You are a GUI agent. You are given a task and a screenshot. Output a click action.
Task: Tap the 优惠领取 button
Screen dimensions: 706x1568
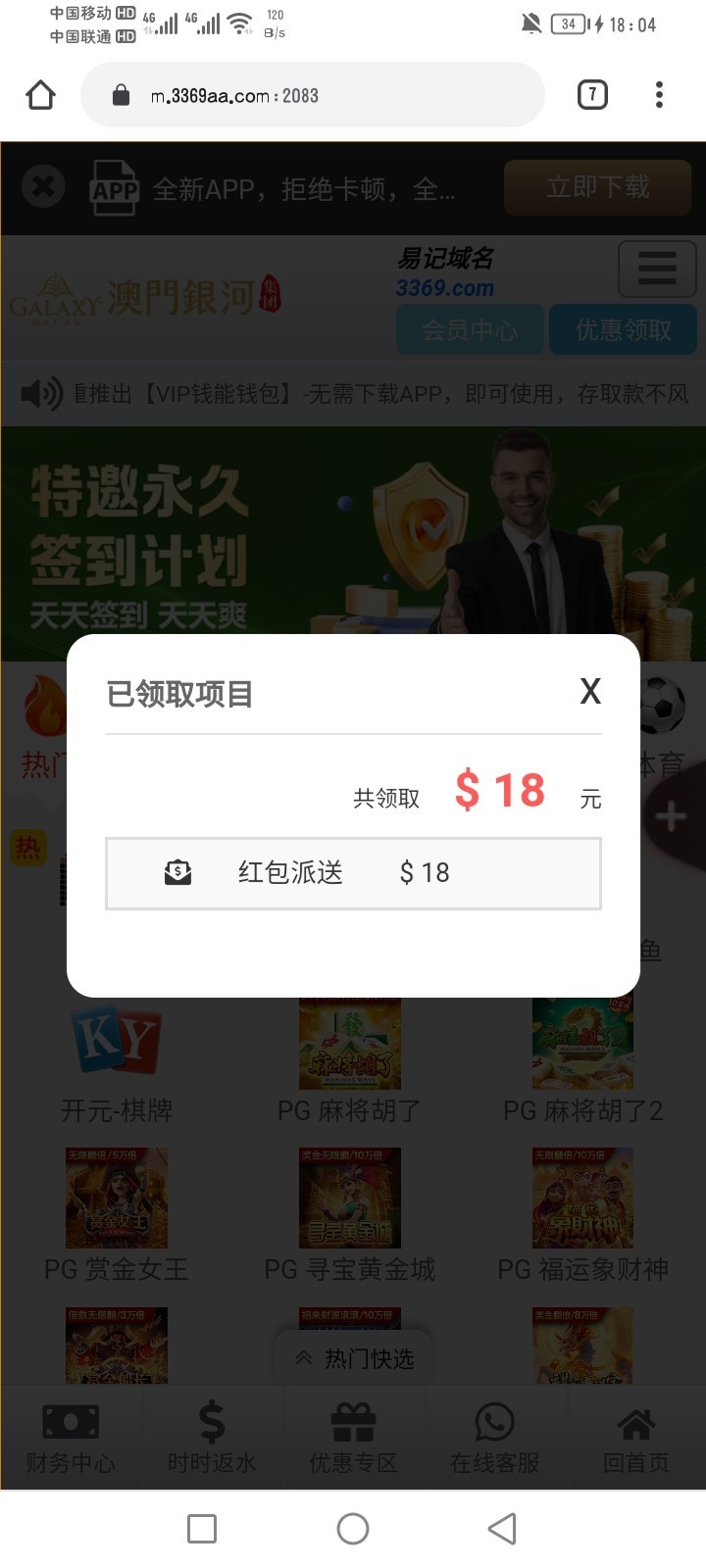623,330
